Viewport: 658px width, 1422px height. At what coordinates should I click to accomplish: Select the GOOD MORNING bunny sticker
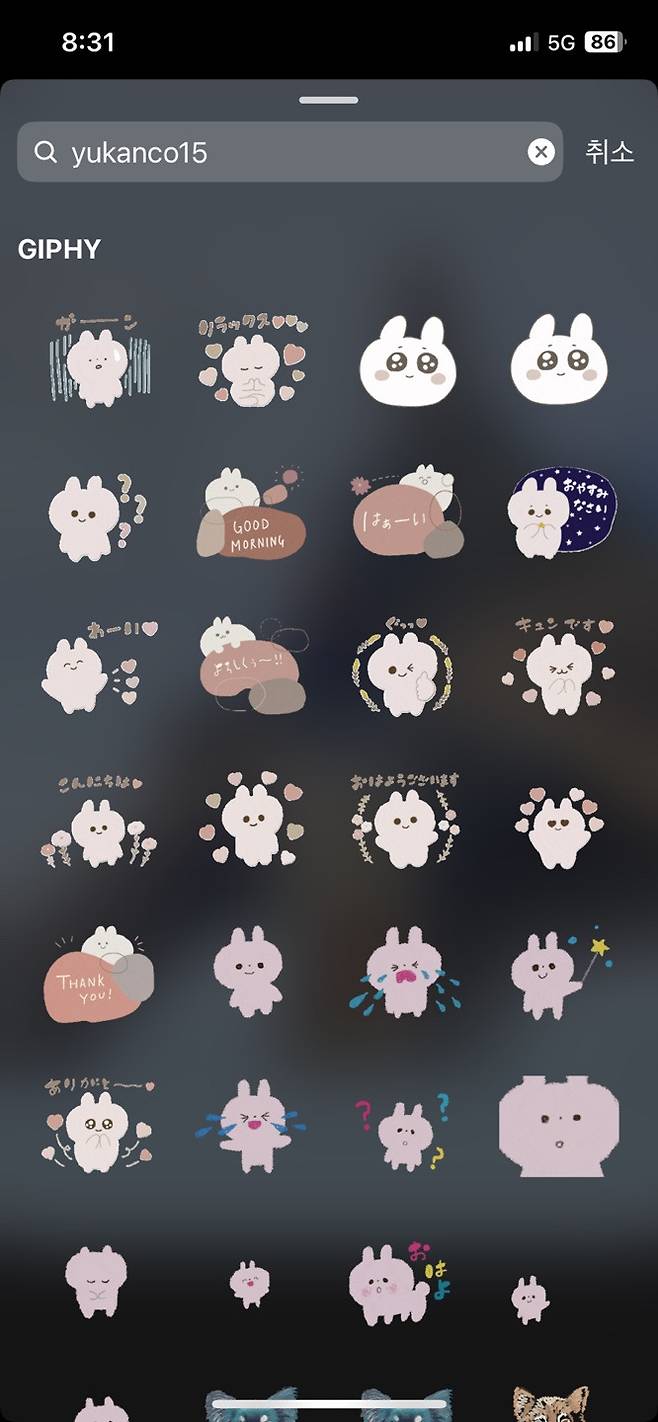[250, 514]
